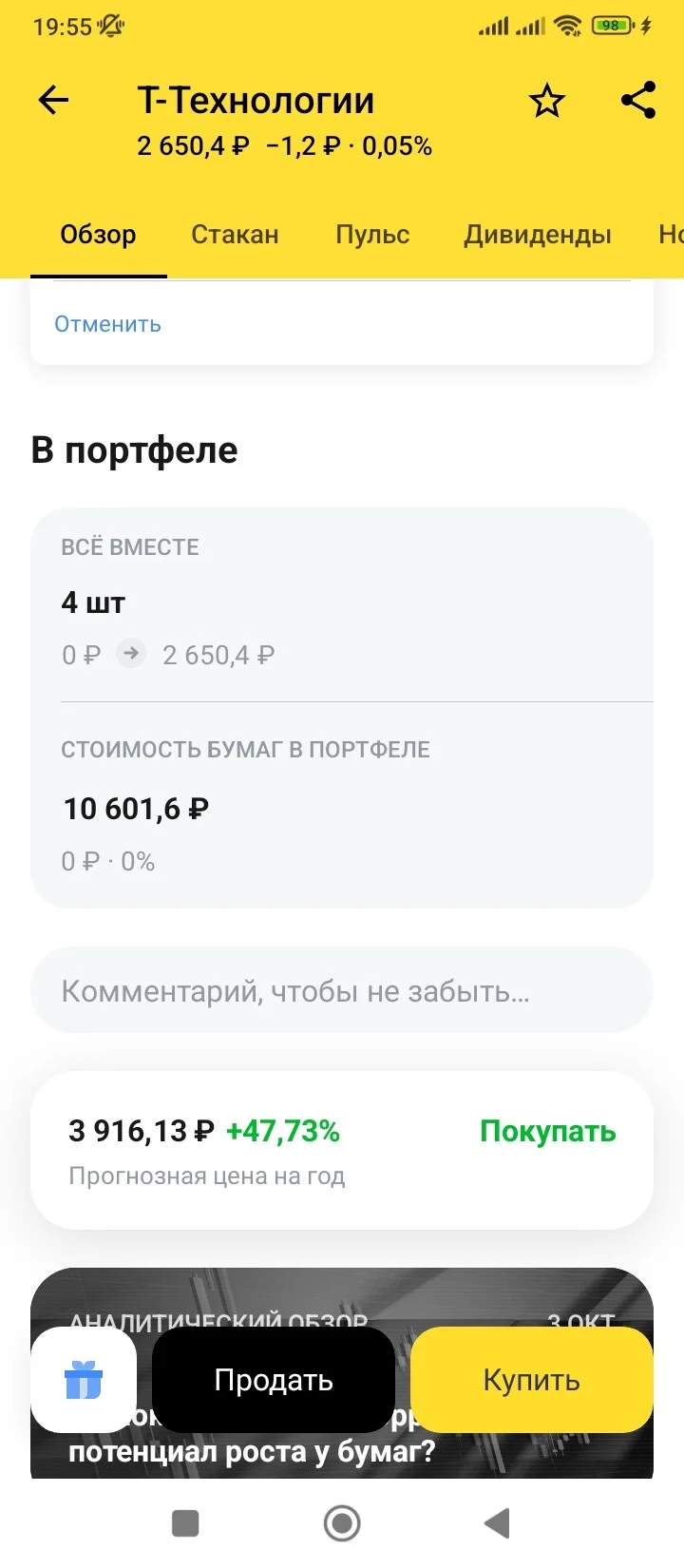
Task: Select the Дивиденды tab
Action: (x=538, y=235)
